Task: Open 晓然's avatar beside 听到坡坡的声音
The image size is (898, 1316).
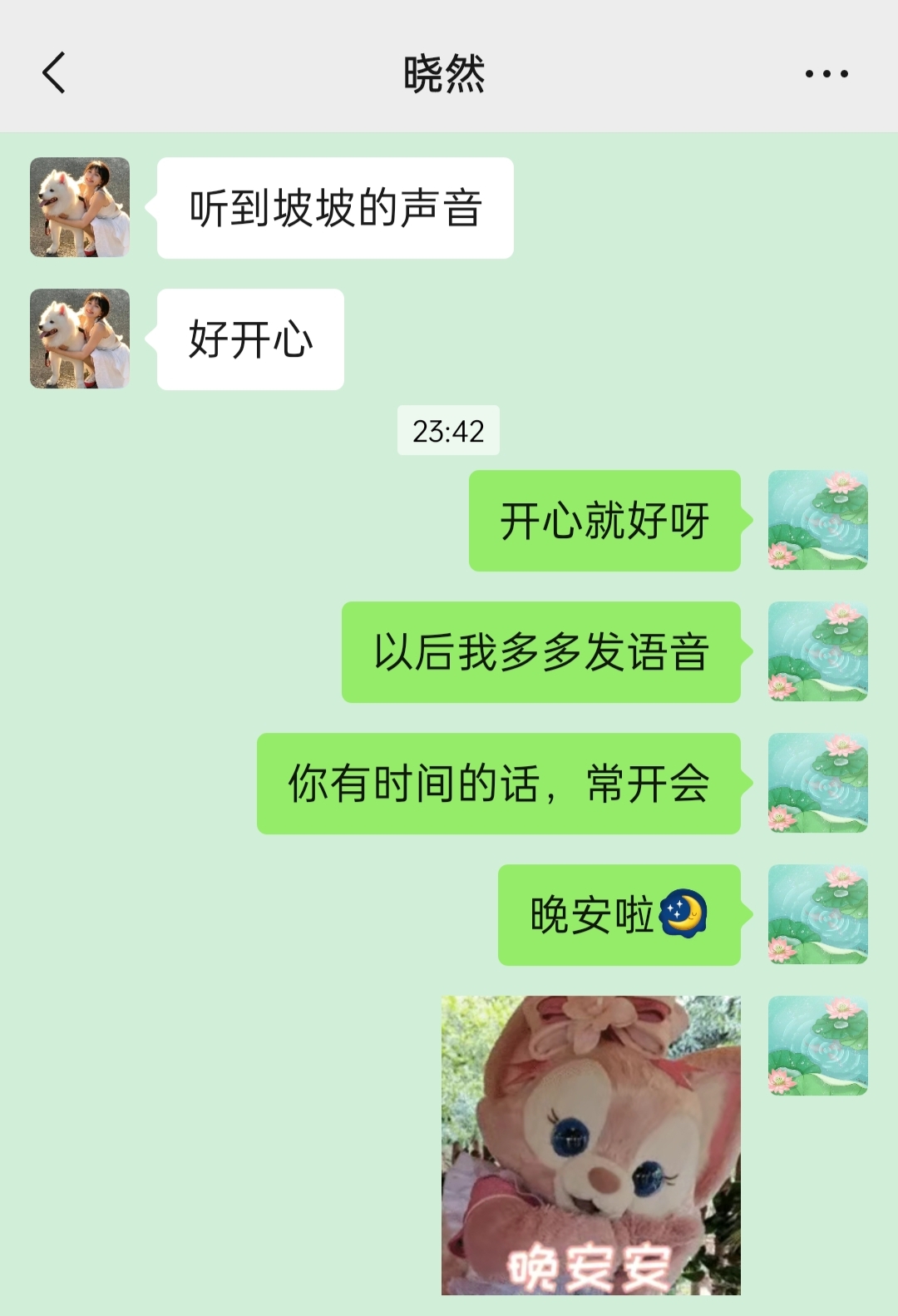Action: pos(80,207)
